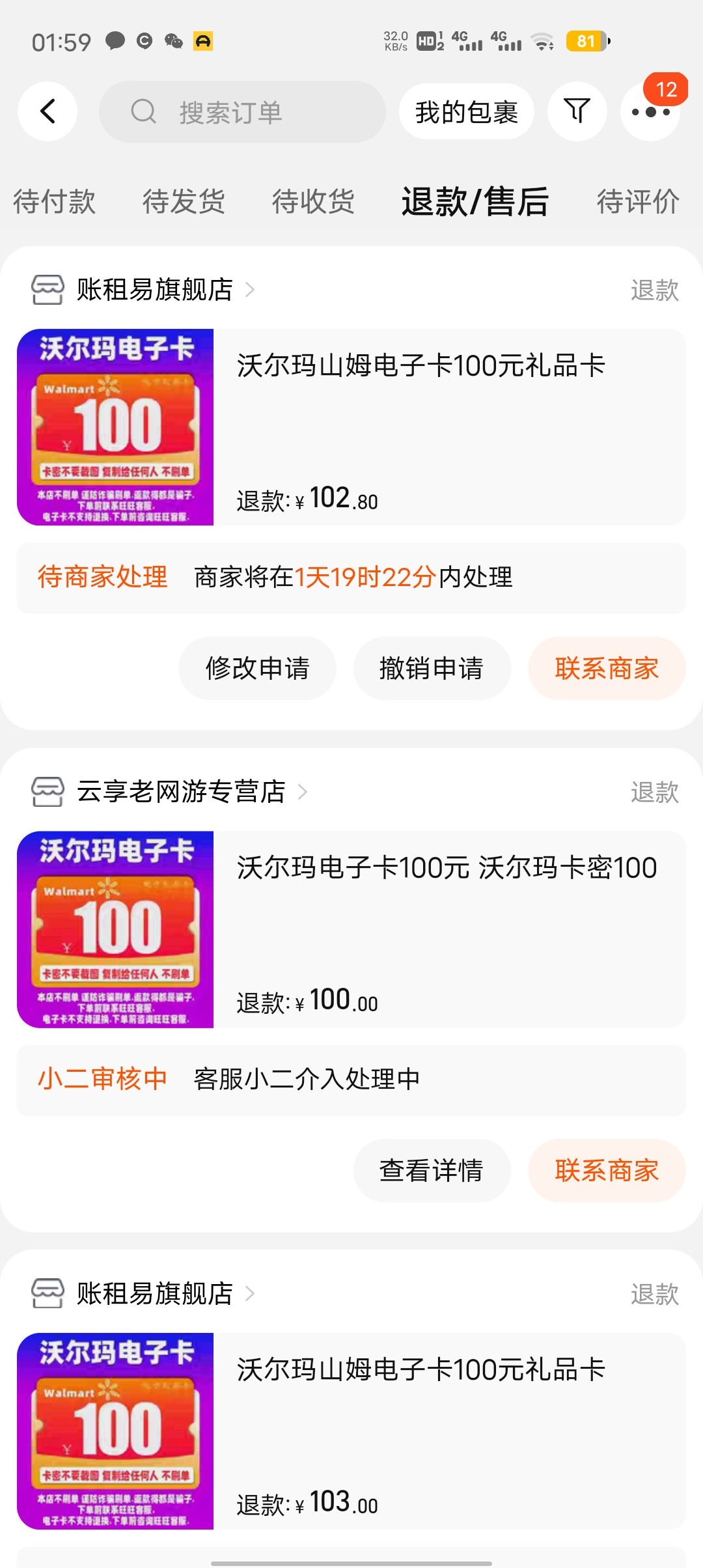Tap 修改申请 to edit the refund request
Screen dimensions: 703x1568
tap(257, 669)
